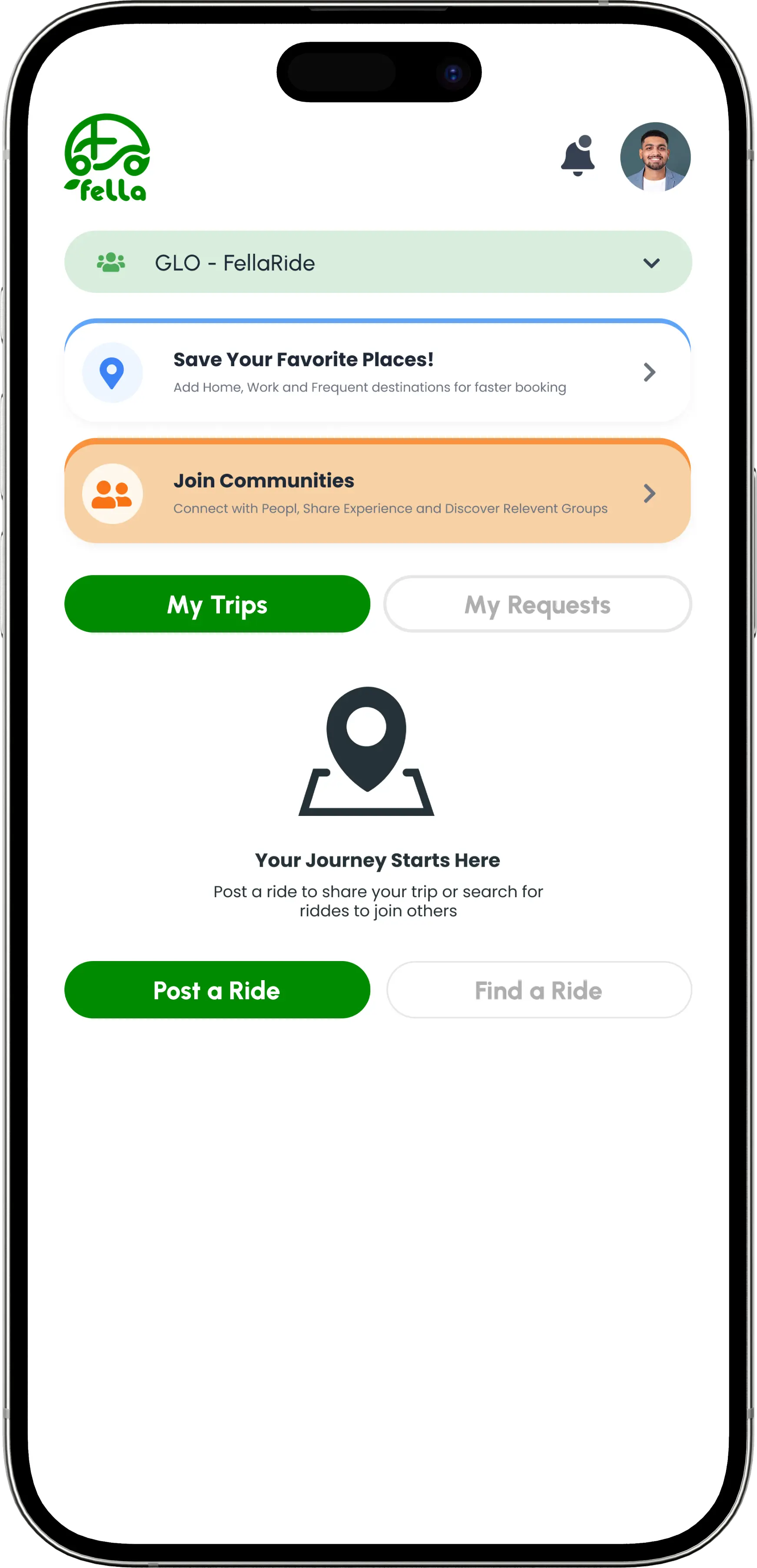Open the Save Your Favorite Places card
The image size is (757, 1568).
378,372
